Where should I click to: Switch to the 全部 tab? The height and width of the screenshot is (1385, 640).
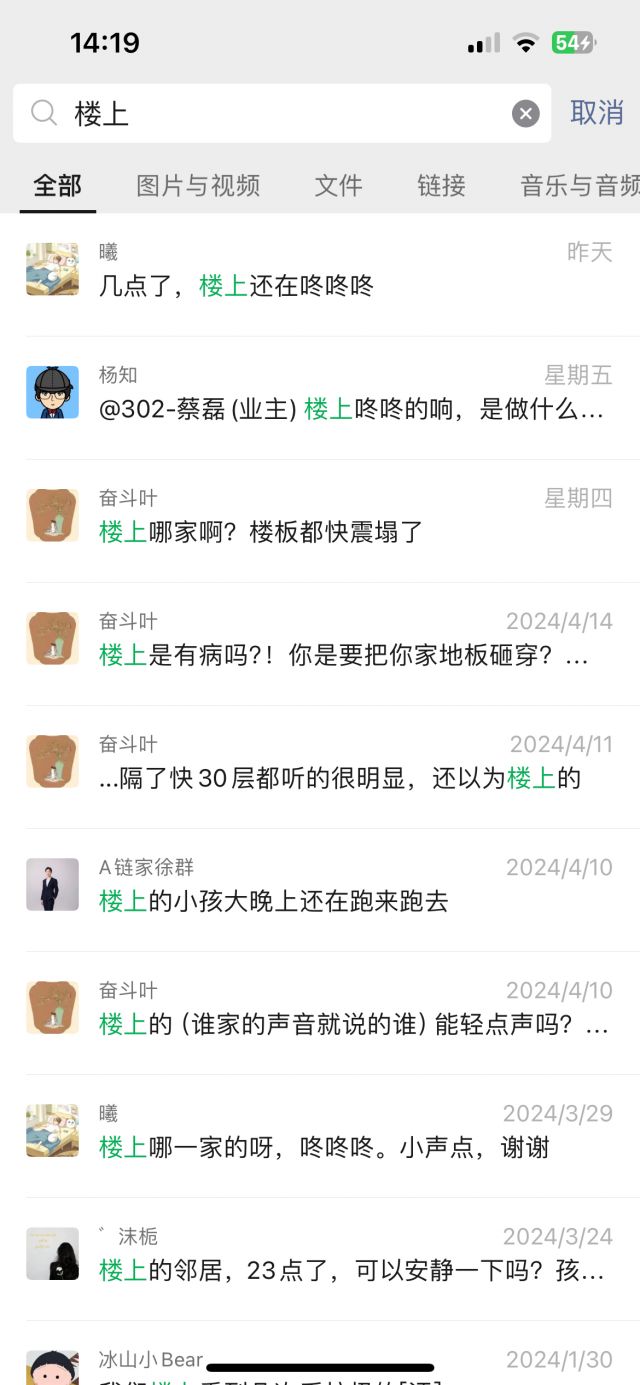pos(57,185)
